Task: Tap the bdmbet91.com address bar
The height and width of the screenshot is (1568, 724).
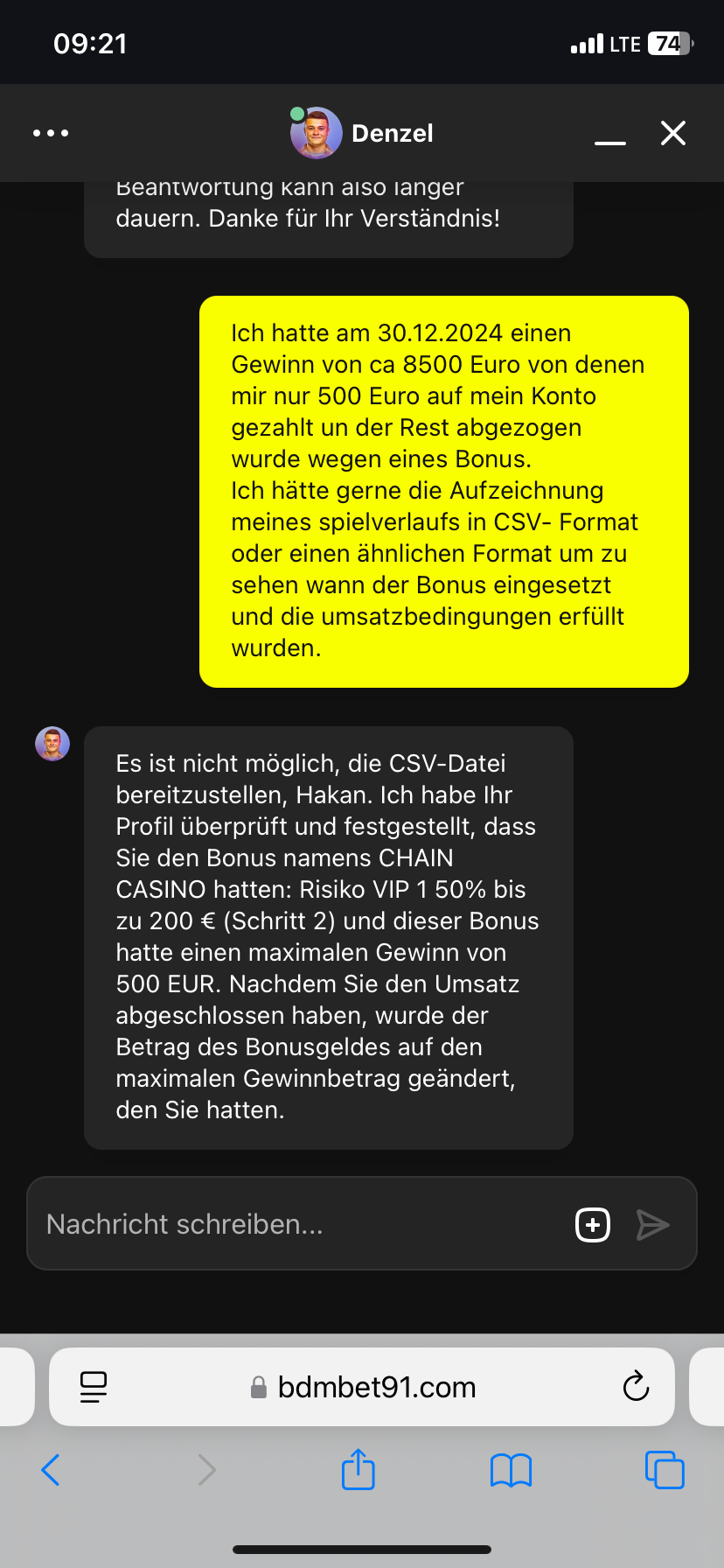Action: [376, 1387]
